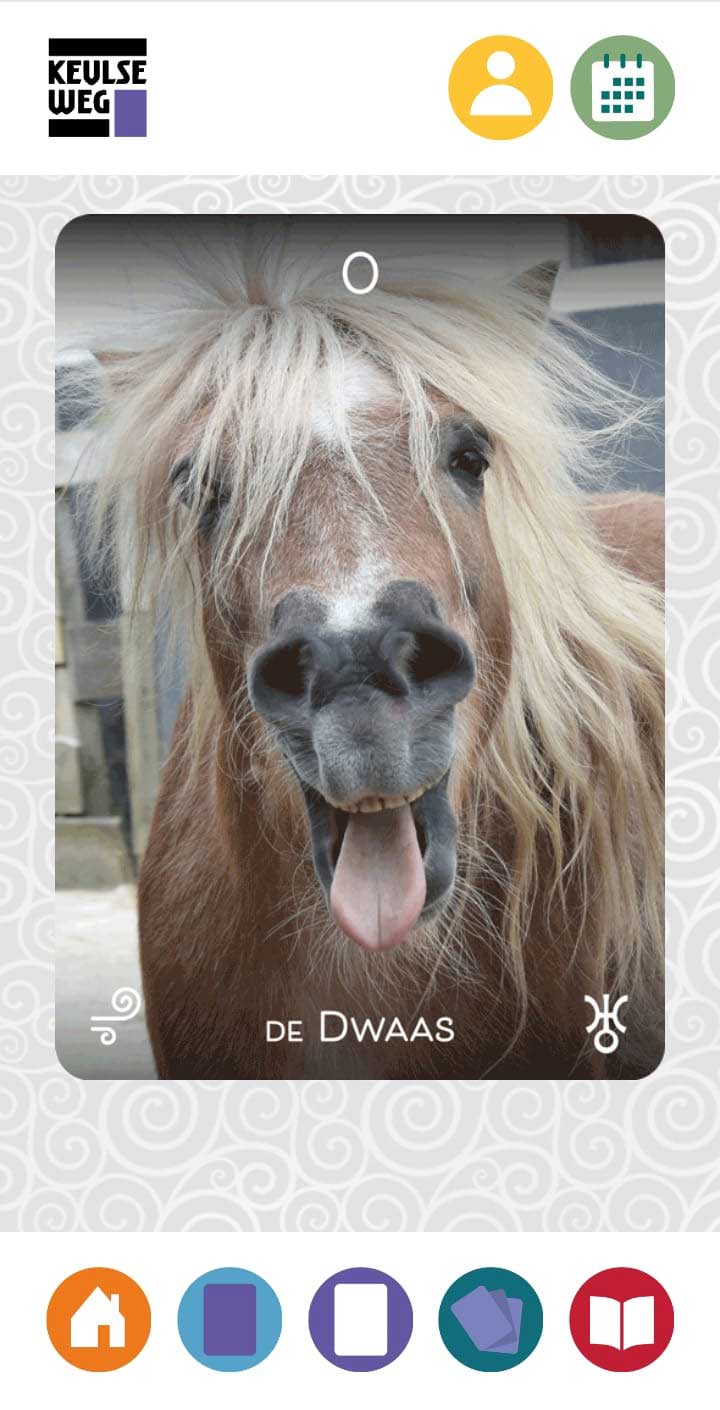Open the user profile icon

coord(500,87)
